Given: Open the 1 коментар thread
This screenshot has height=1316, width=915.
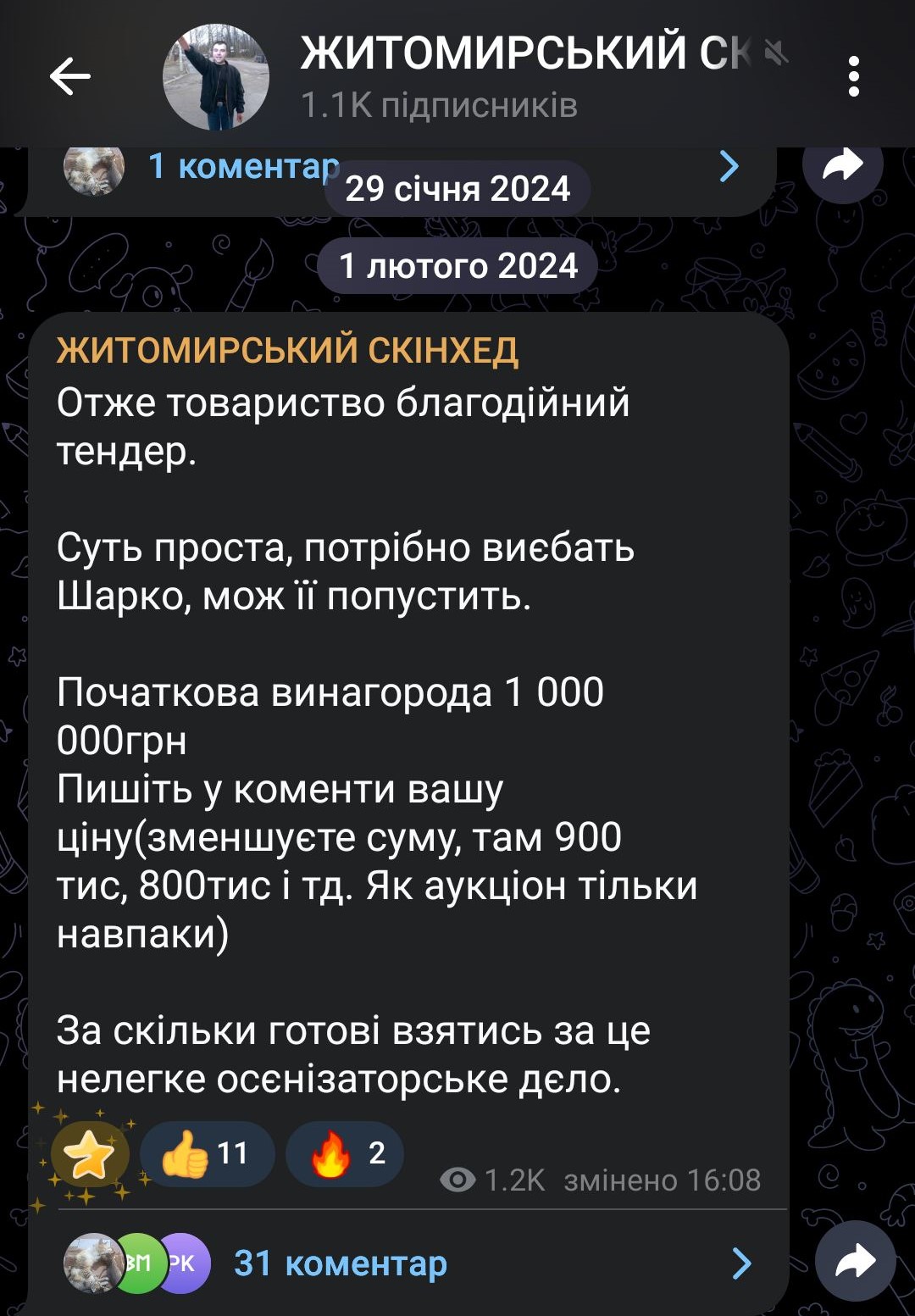Looking at the screenshot, I should 242,167.
